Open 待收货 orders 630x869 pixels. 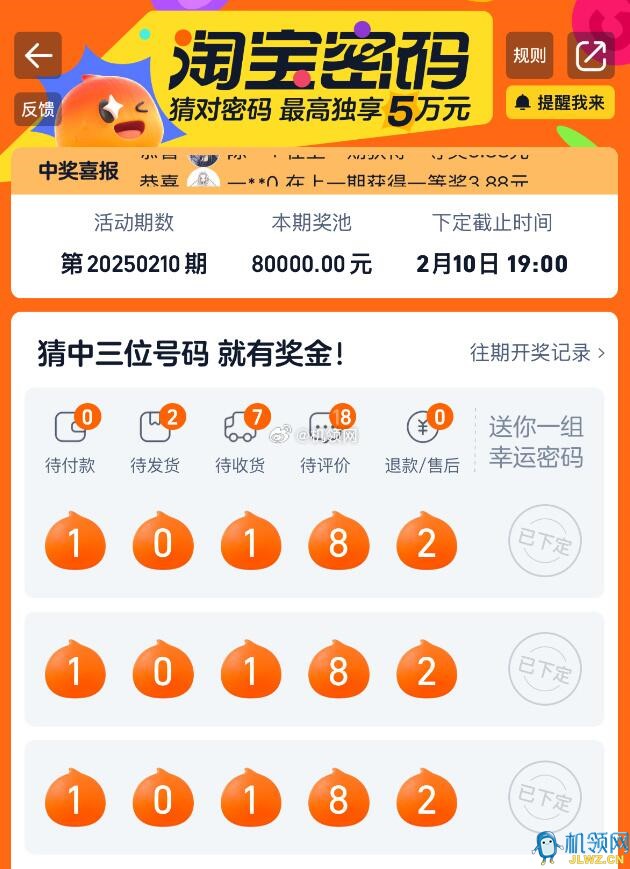240,439
